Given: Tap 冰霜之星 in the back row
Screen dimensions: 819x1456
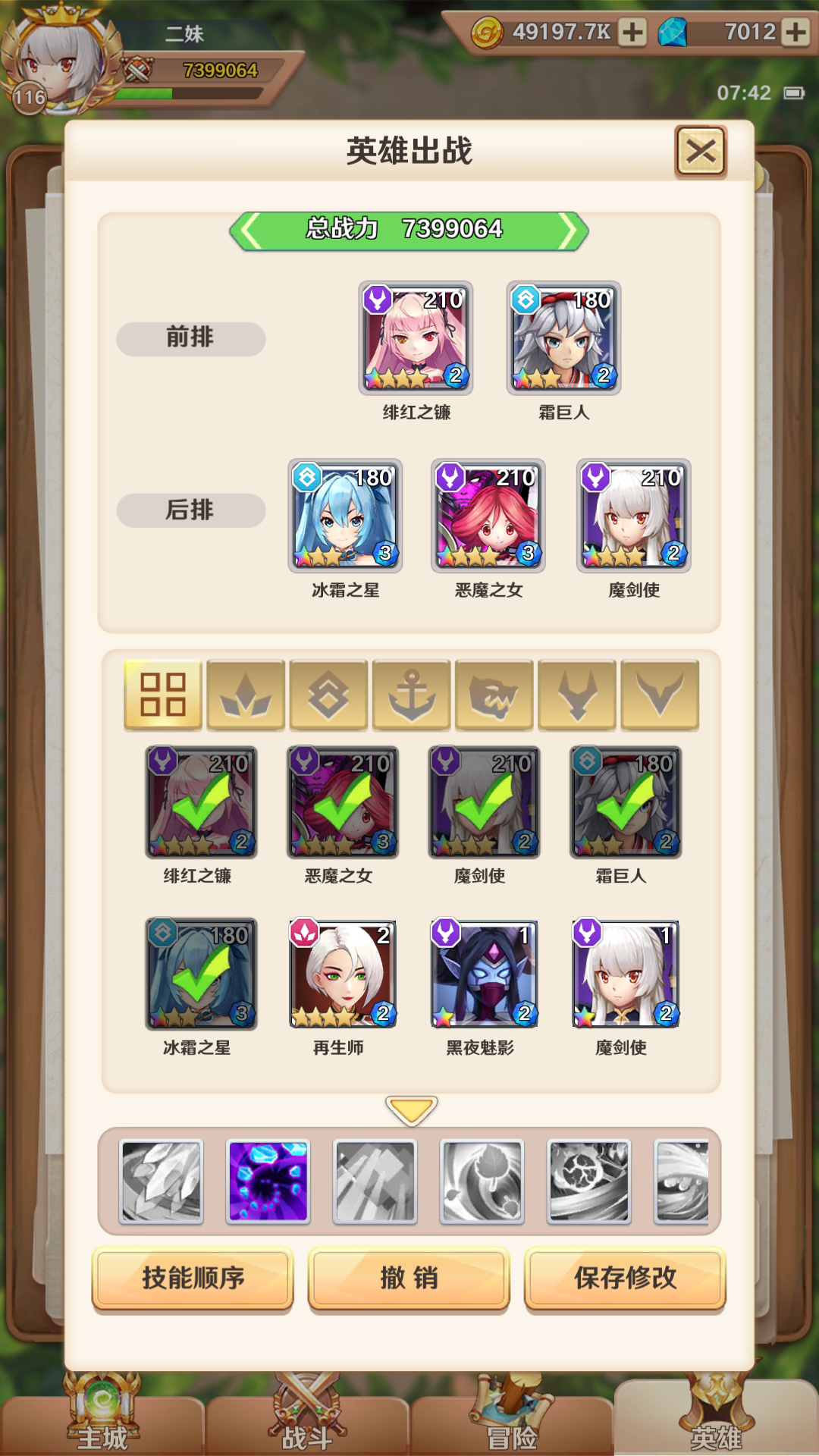Looking at the screenshot, I should [345, 516].
